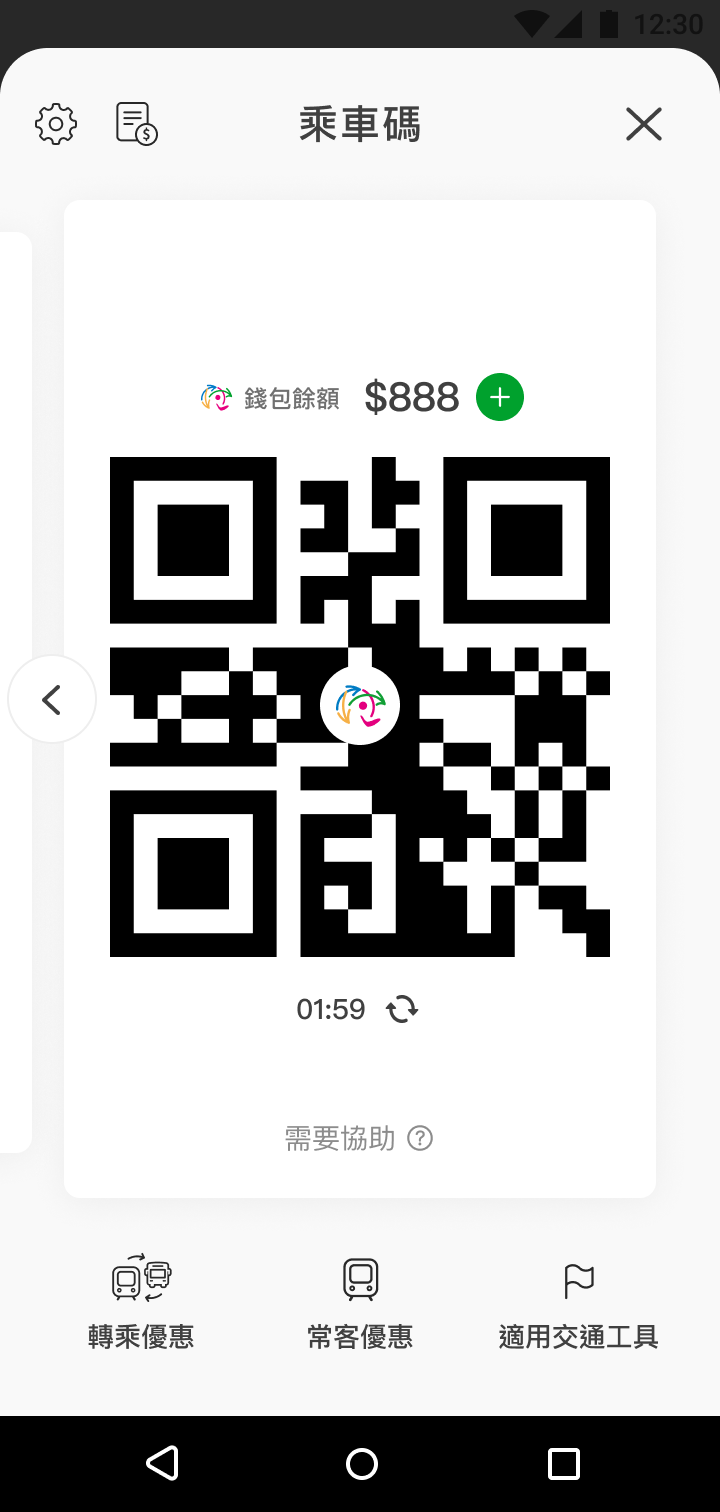
Task: Go to the previous card arrow
Action: 52,700
